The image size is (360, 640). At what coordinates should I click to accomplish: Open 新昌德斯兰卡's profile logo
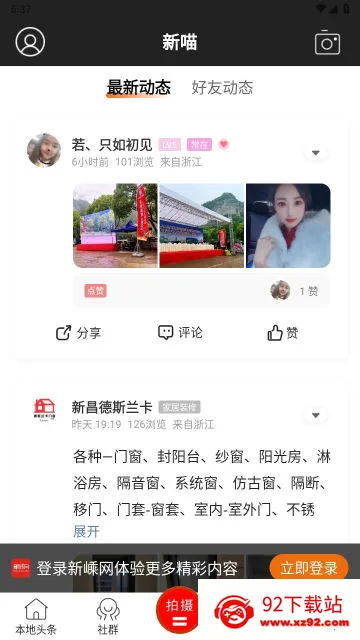(44, 410)
